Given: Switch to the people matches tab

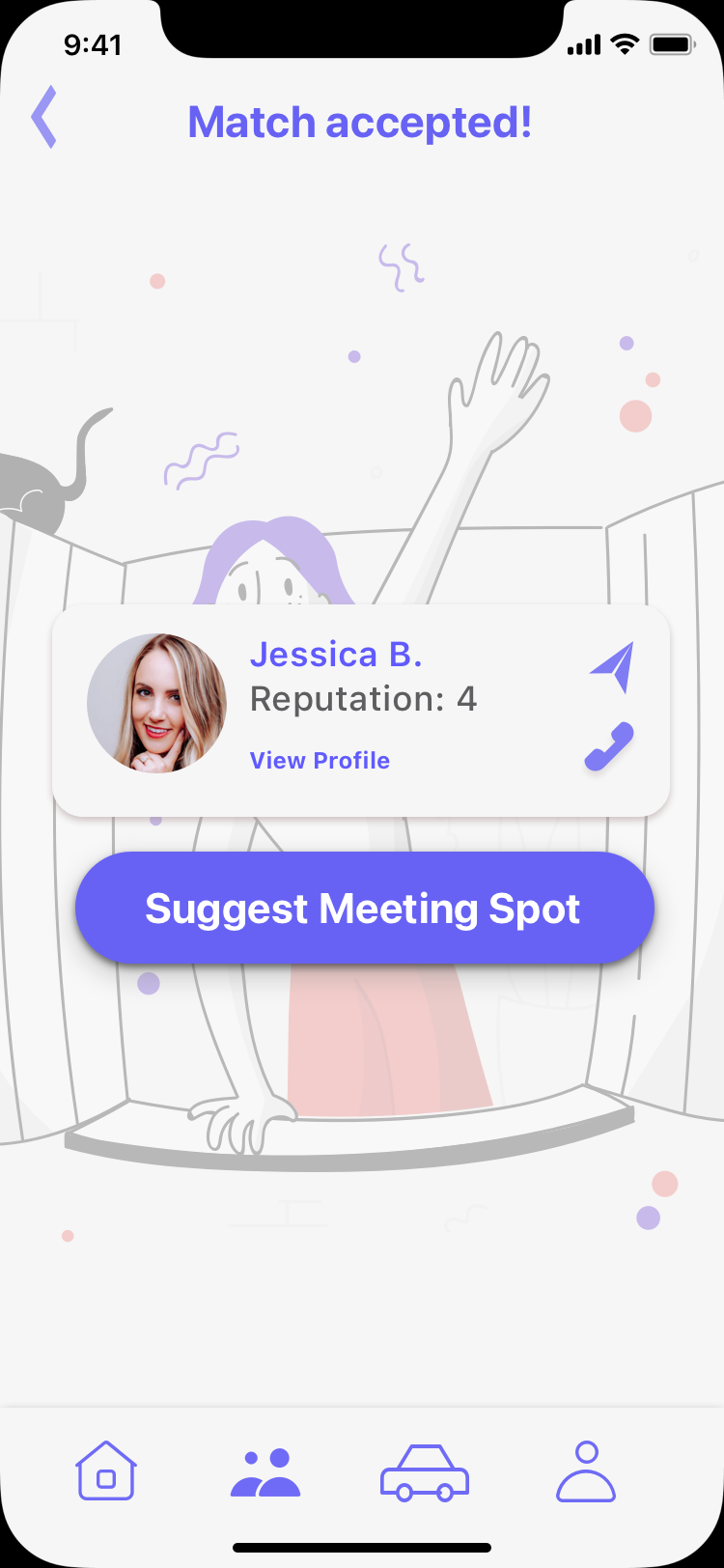Looking at the screenshot, I should click(x=265, y=1472).
